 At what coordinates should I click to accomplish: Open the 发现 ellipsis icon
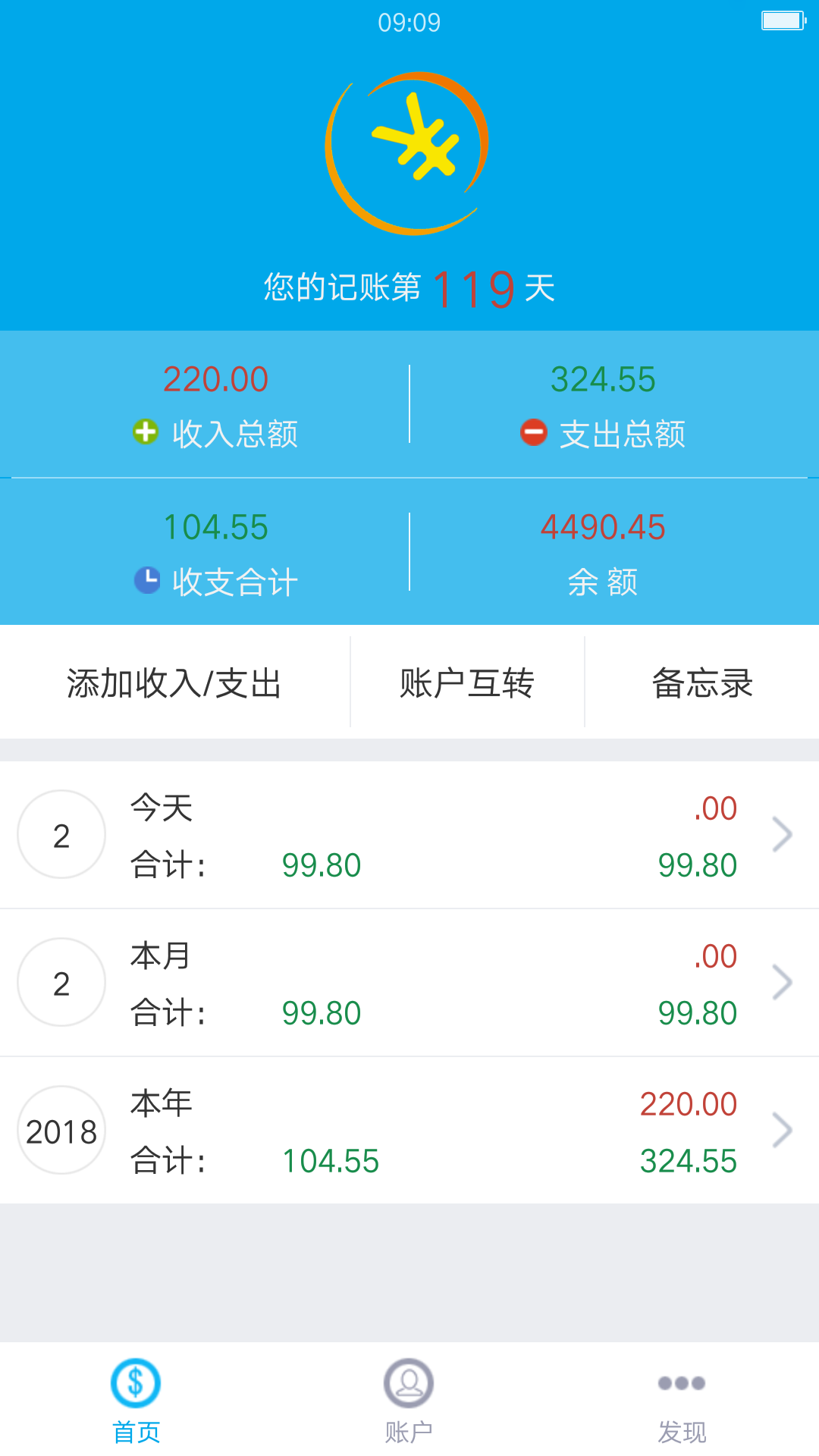(681, 1383)
